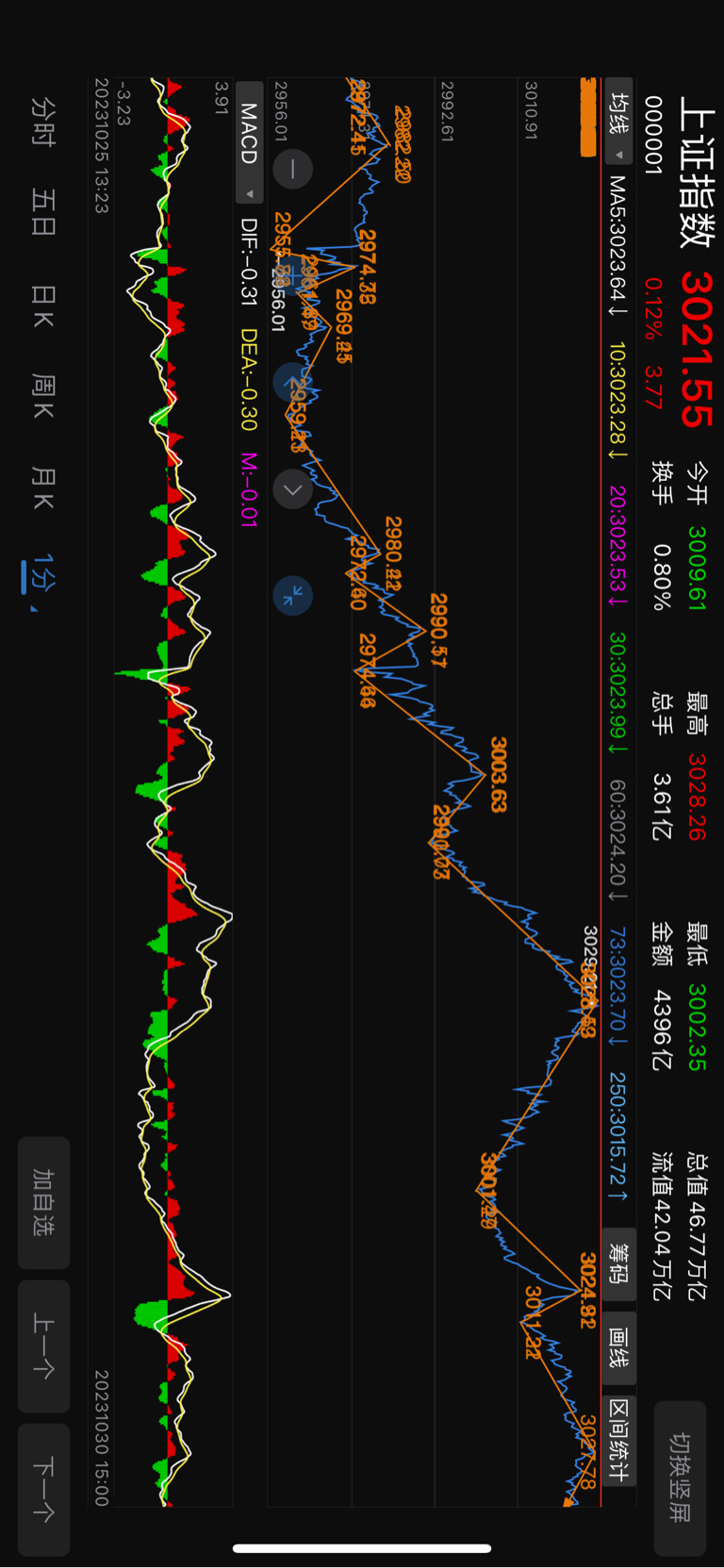The width and height of the screenshot is (724, 1568).
Task: Switch back to portrait view (切换竖屏)
Action: (680, 1477)
